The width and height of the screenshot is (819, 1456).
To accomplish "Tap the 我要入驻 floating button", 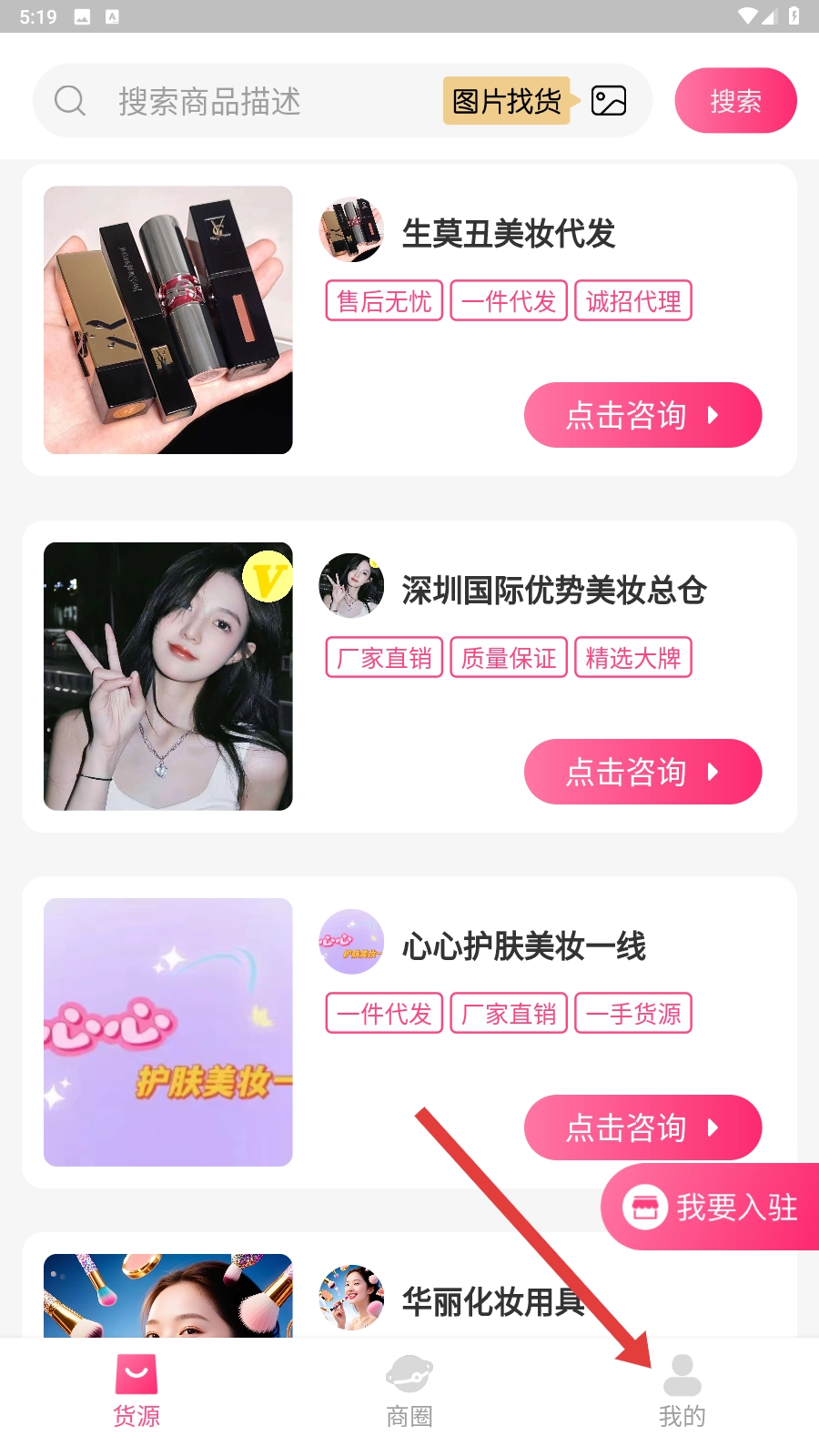I will click(x=712, y=1208).
